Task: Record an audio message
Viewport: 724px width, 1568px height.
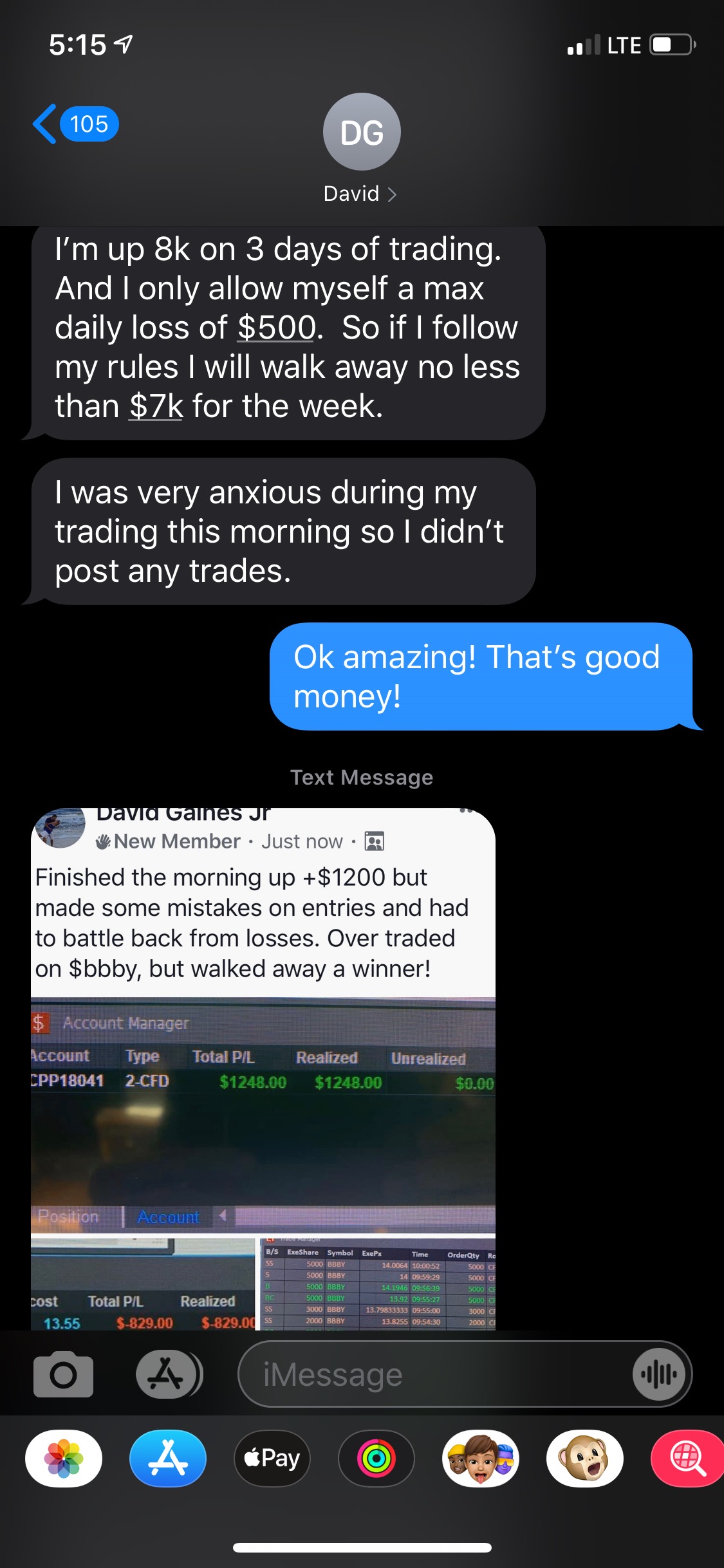Action: [x=659, y=1375]
